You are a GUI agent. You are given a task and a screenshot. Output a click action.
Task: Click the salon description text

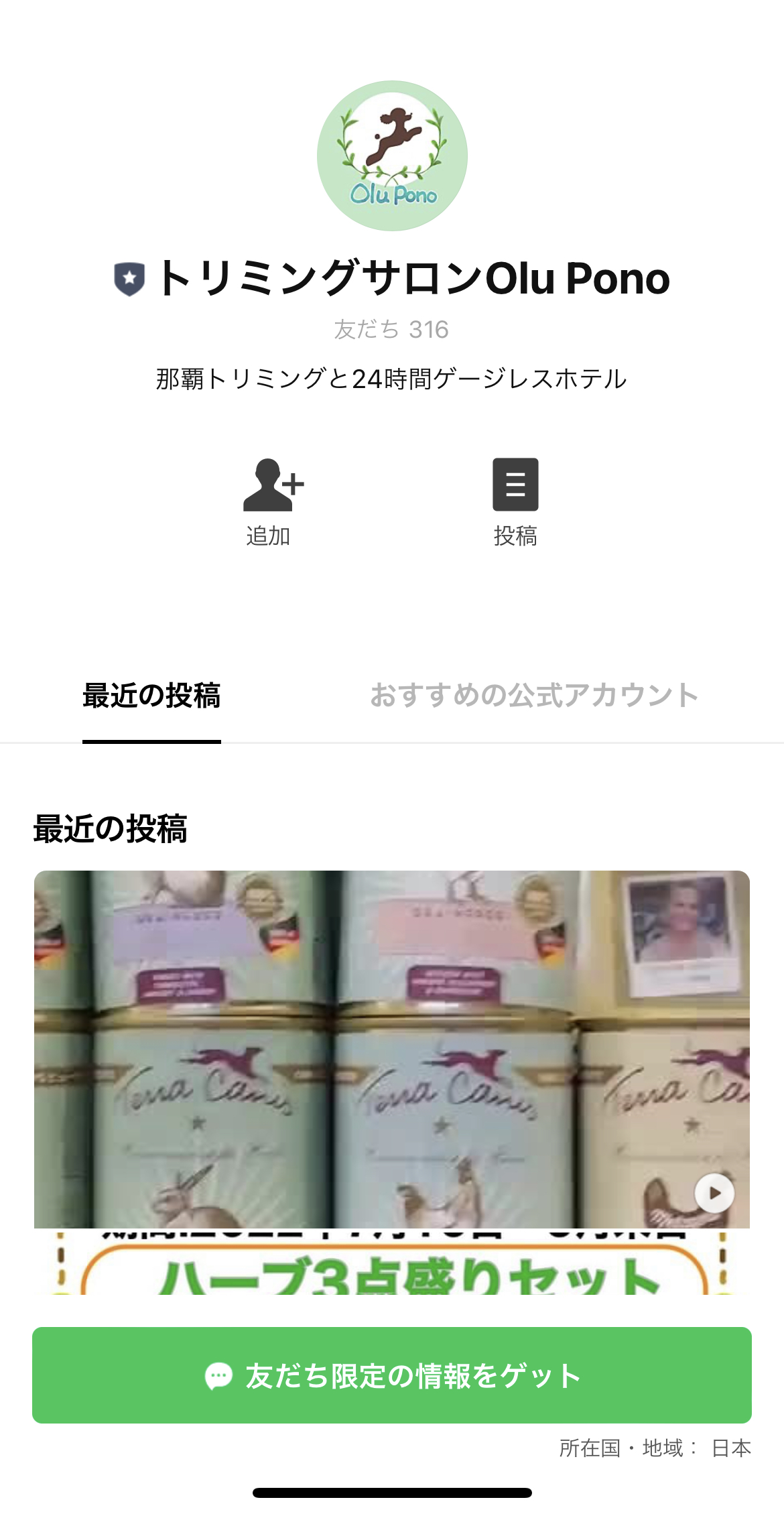point(392,379)
